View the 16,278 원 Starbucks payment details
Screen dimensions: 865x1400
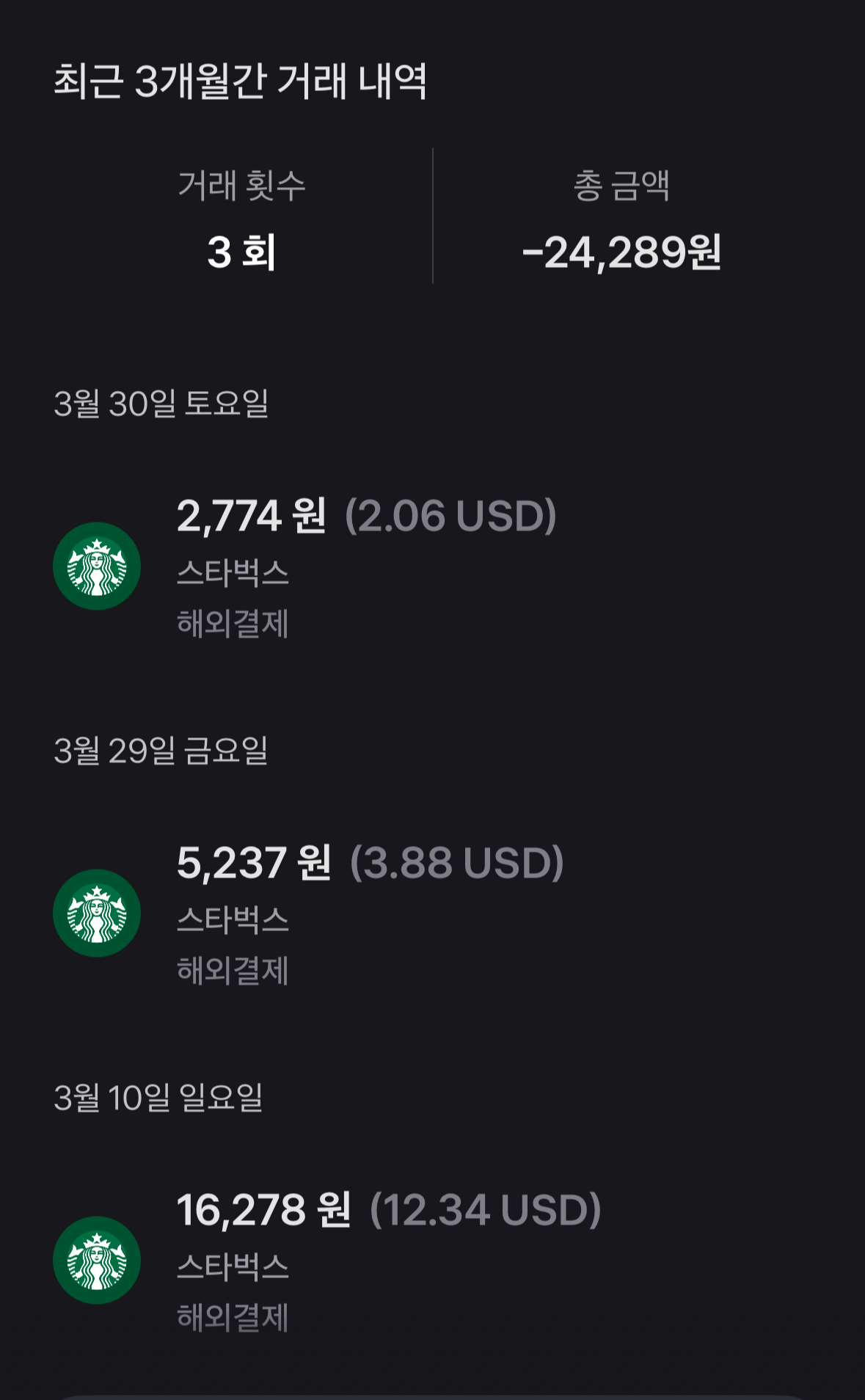pyautogui.click(x=432, y=1261)
